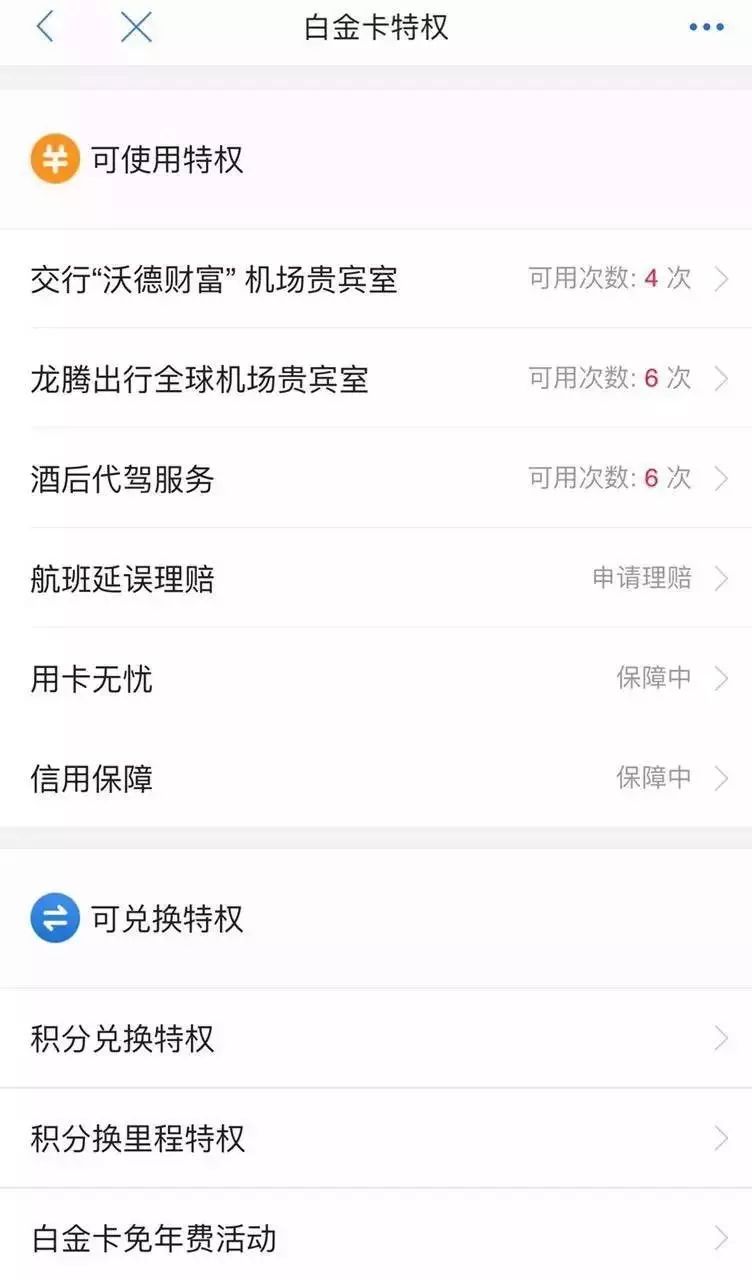The image size is (752, 1280).
Task: Close the page with the X icon
Action: coord(135,27)
